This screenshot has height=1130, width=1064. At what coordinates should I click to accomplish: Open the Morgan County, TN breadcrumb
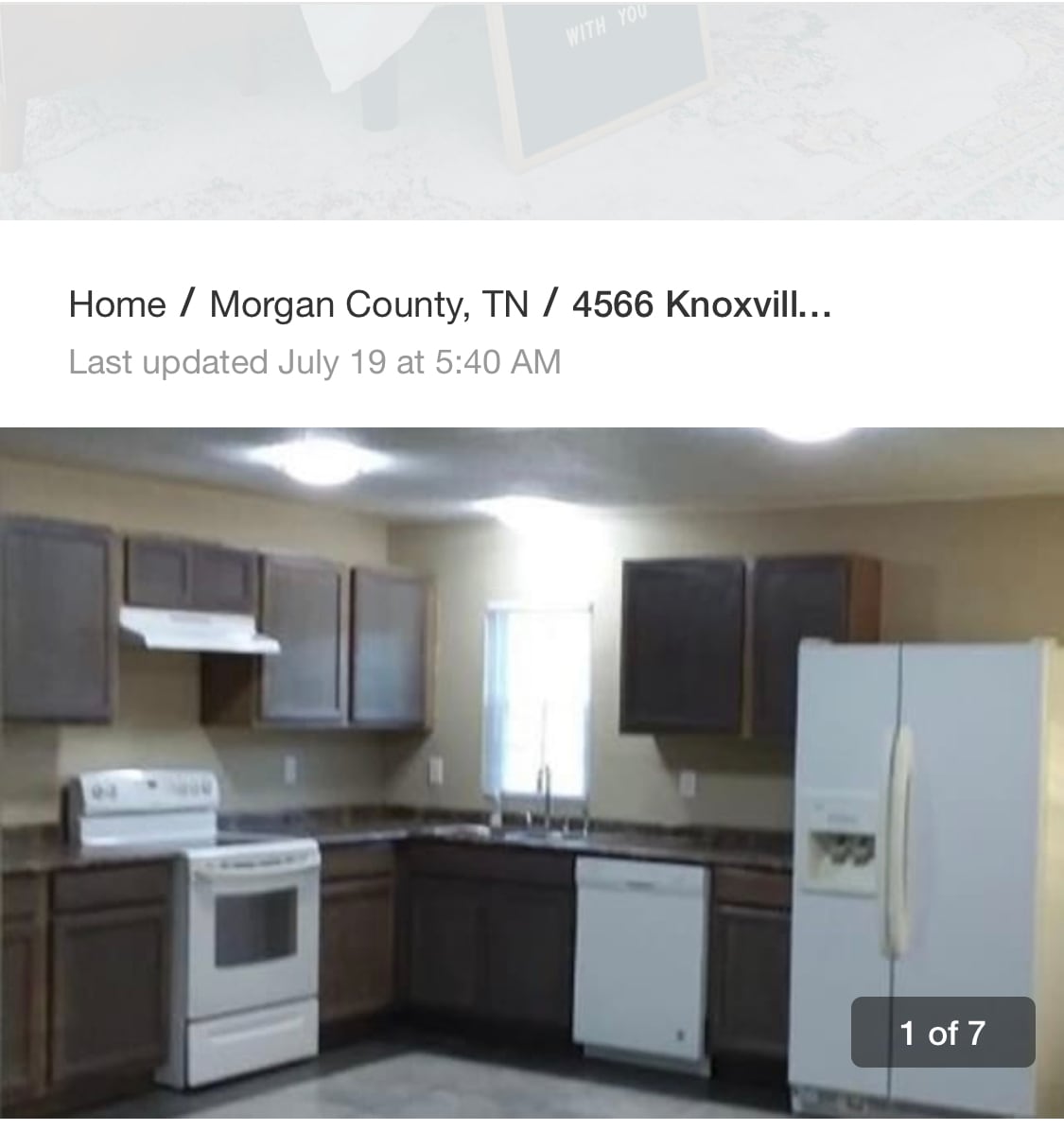(368, 304)
